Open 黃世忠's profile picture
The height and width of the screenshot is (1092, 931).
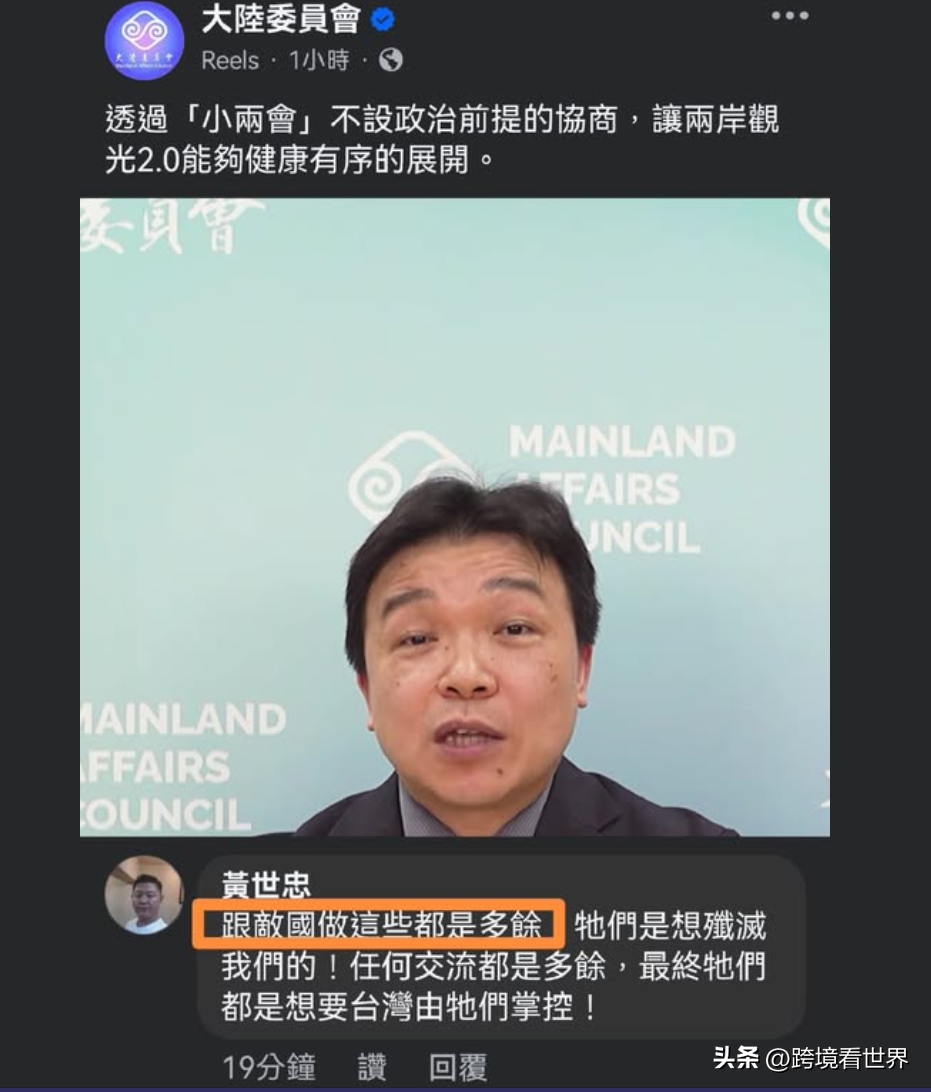144,895
